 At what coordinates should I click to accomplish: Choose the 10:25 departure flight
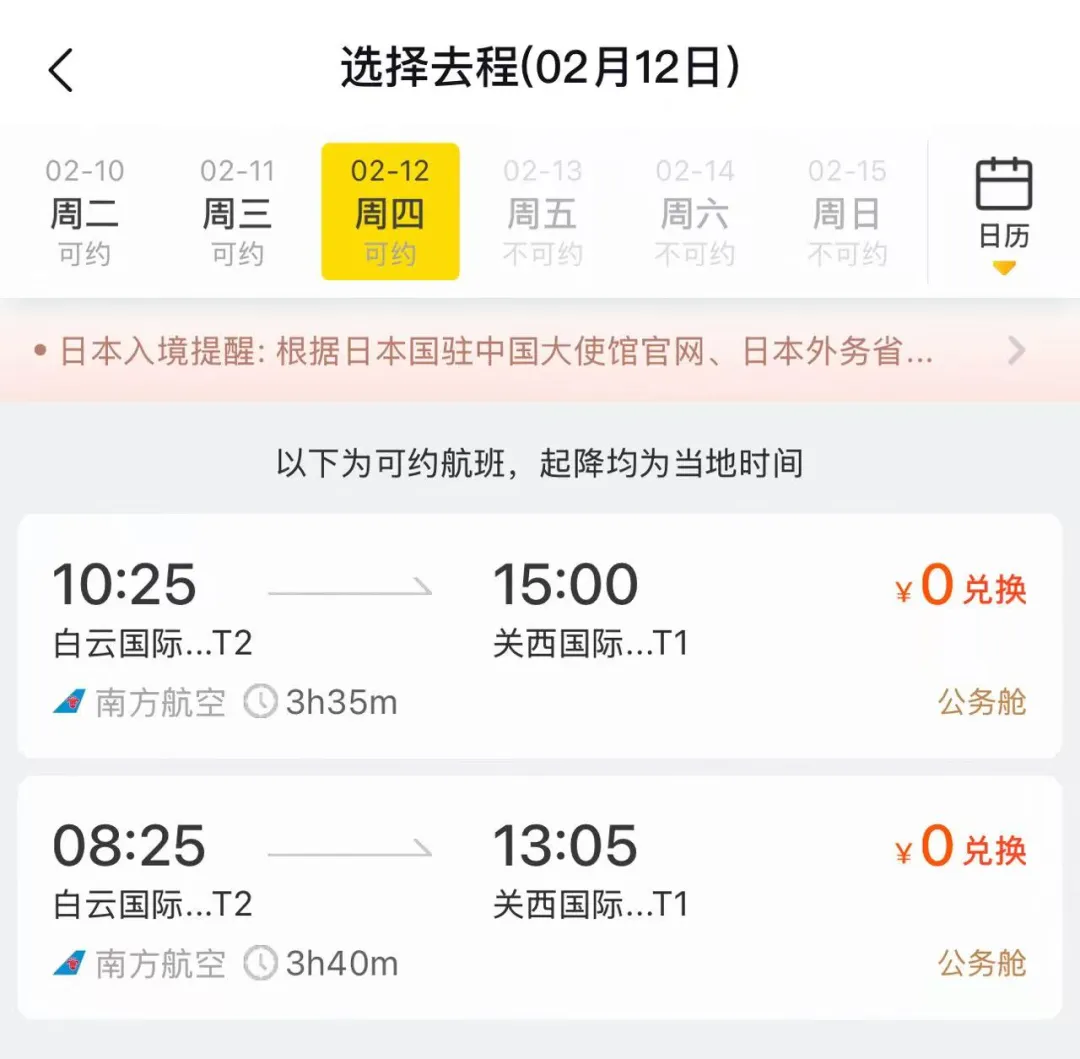[x=540, y=636]
